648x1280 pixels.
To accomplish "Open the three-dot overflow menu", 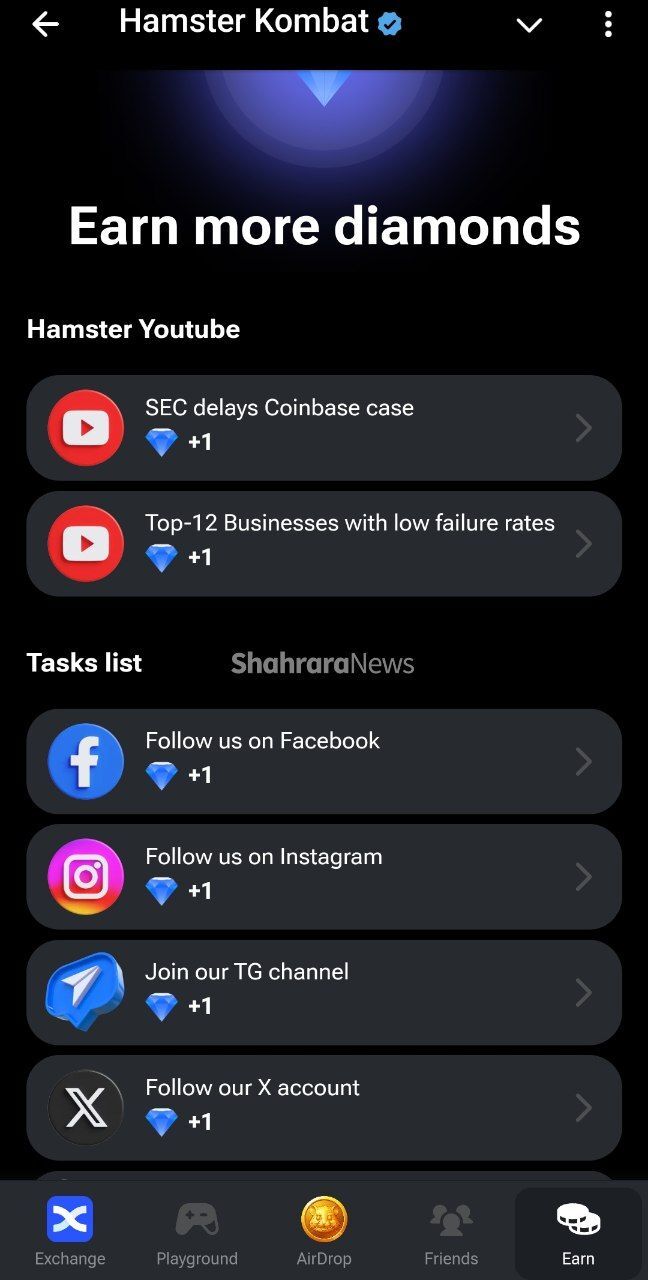I will (x=608, y=25).
